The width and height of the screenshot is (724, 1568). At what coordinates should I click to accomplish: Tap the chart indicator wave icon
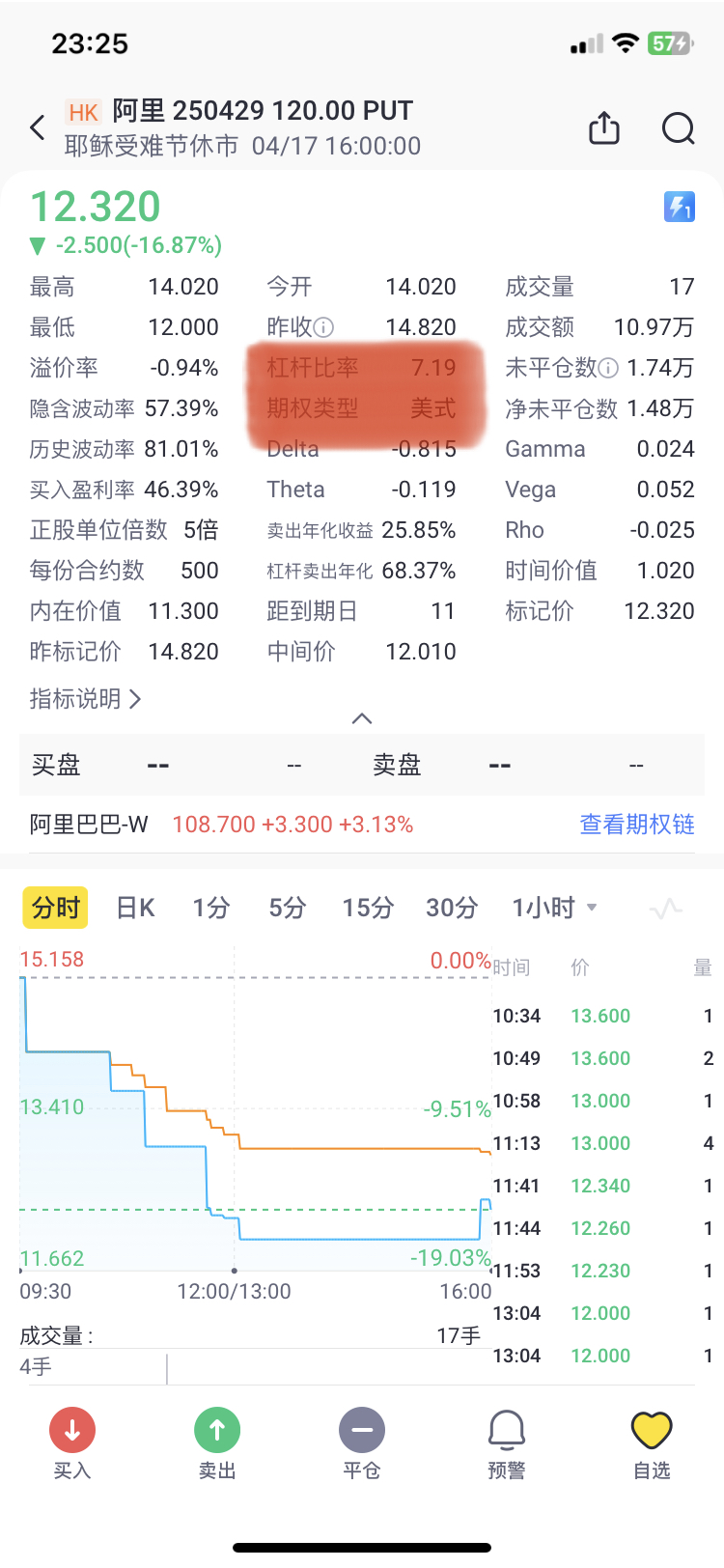(666, 908)
